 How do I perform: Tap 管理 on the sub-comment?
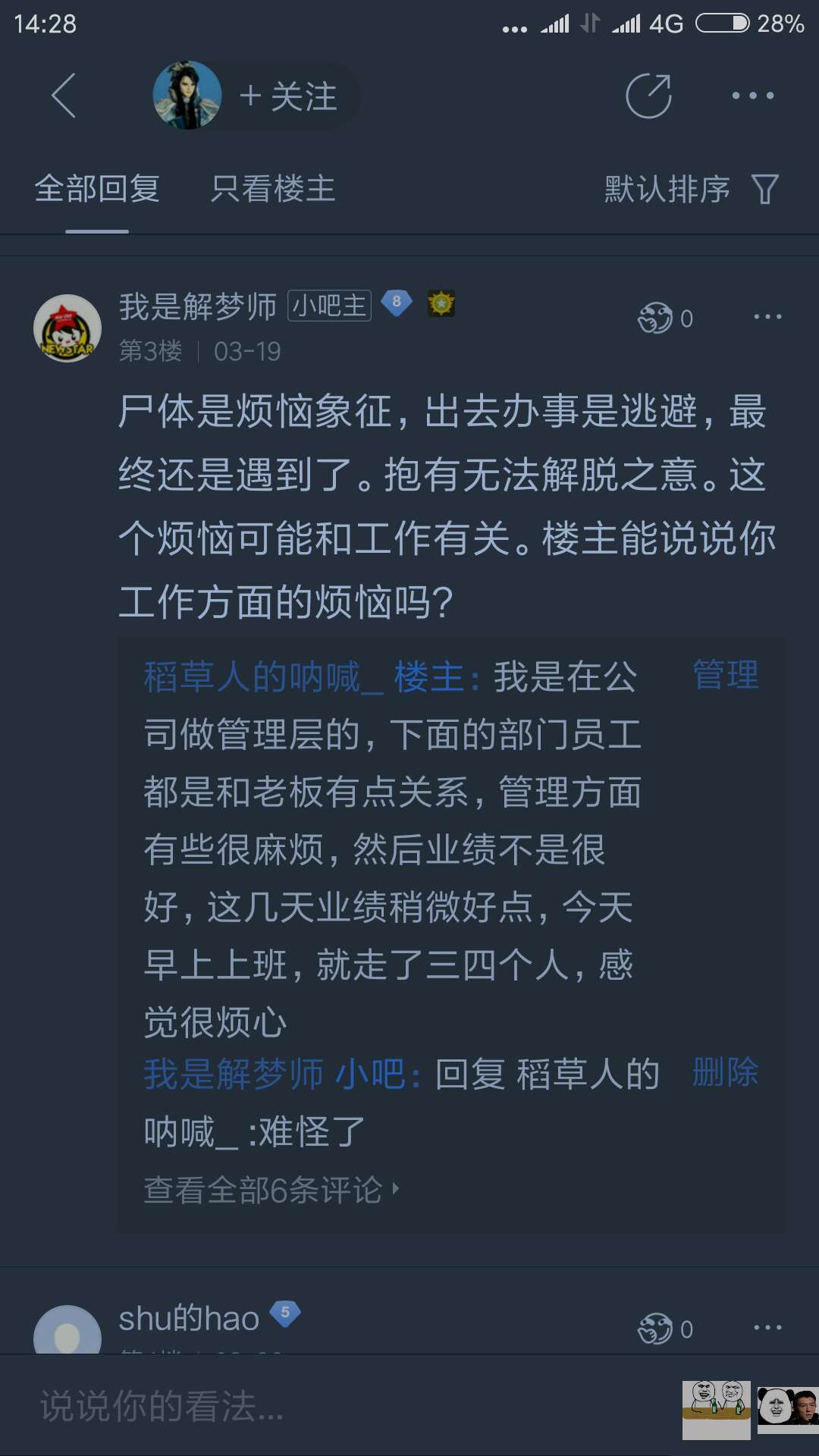[726, 675]
